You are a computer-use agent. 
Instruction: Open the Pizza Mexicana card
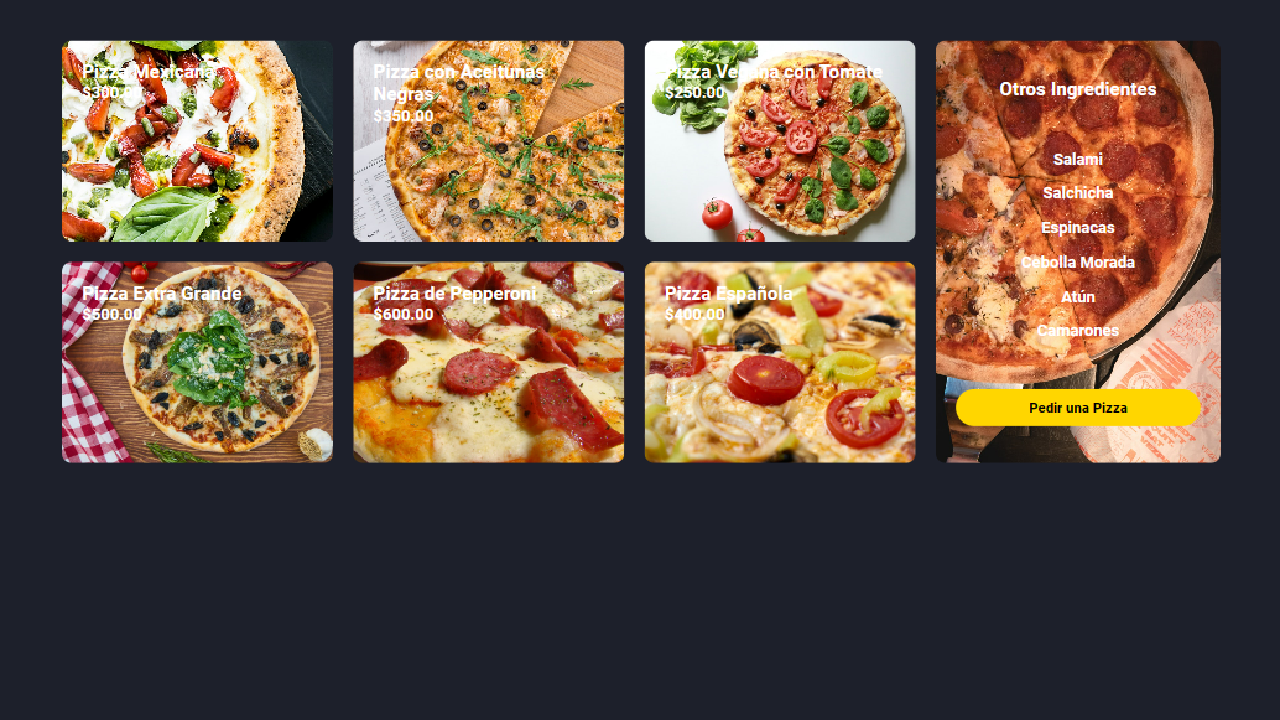tap(197, 141)
